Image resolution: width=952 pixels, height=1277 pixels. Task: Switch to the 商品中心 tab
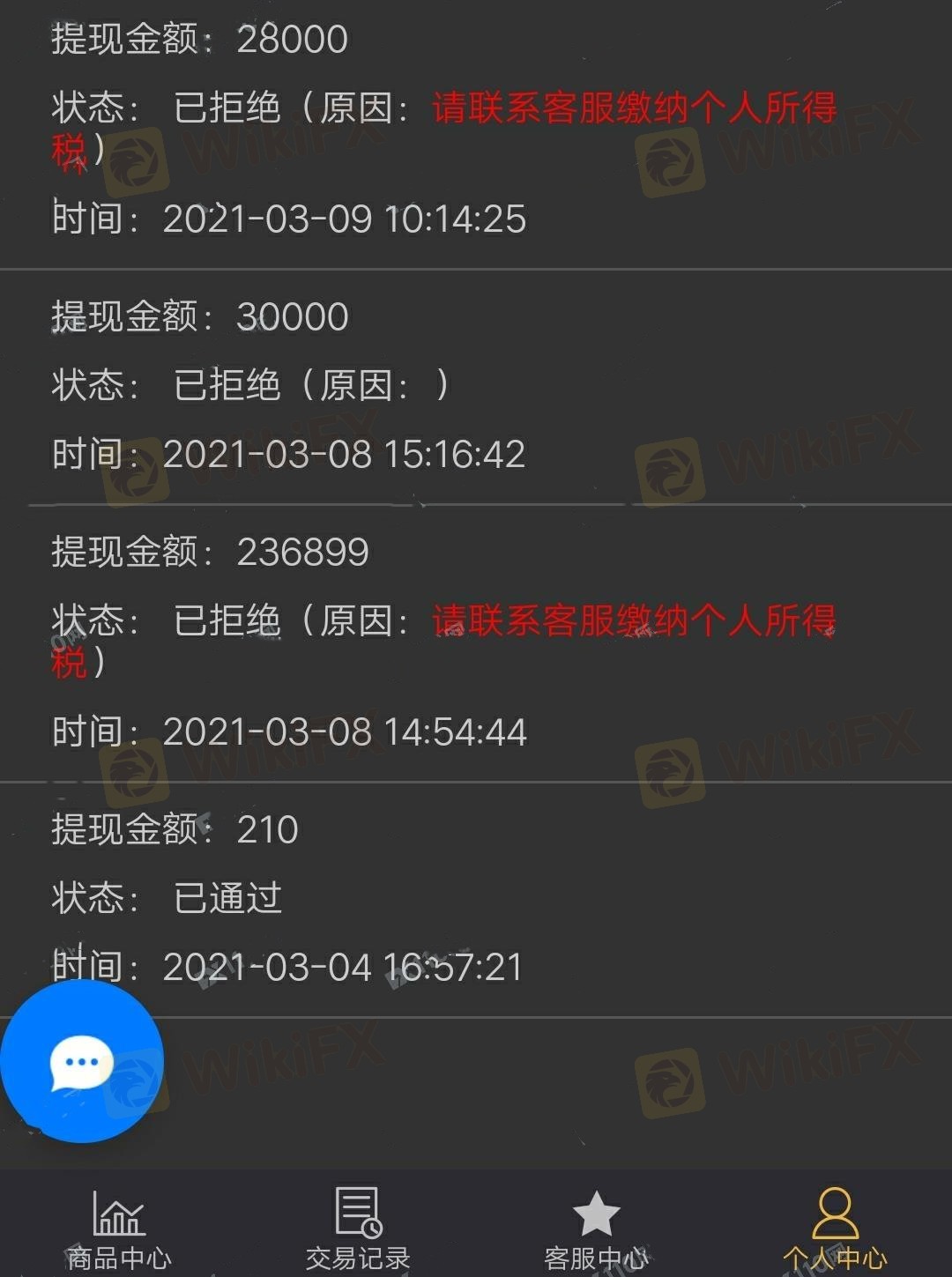(x=119, y=1228)
